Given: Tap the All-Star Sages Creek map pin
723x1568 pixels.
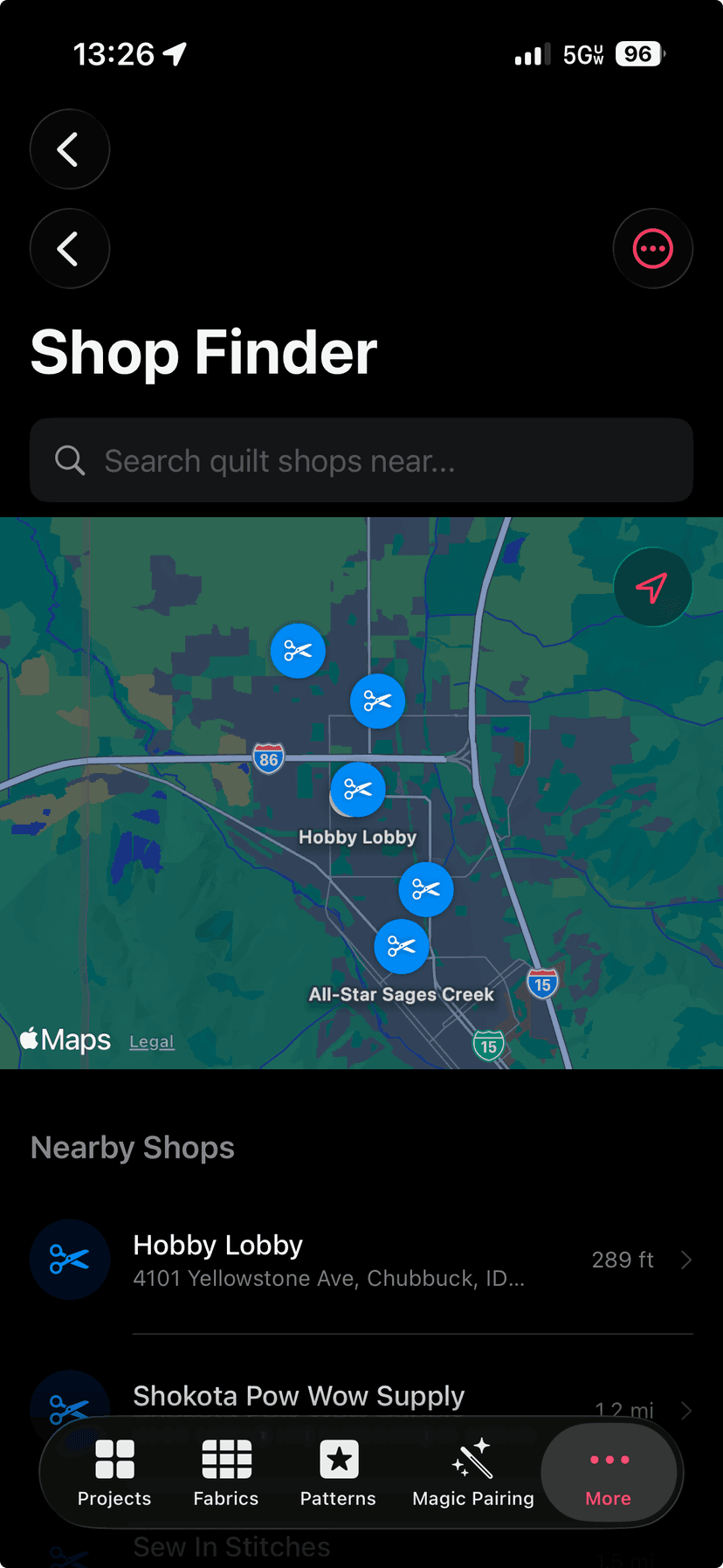Looking at the screenshot, I should pos(402,946).
